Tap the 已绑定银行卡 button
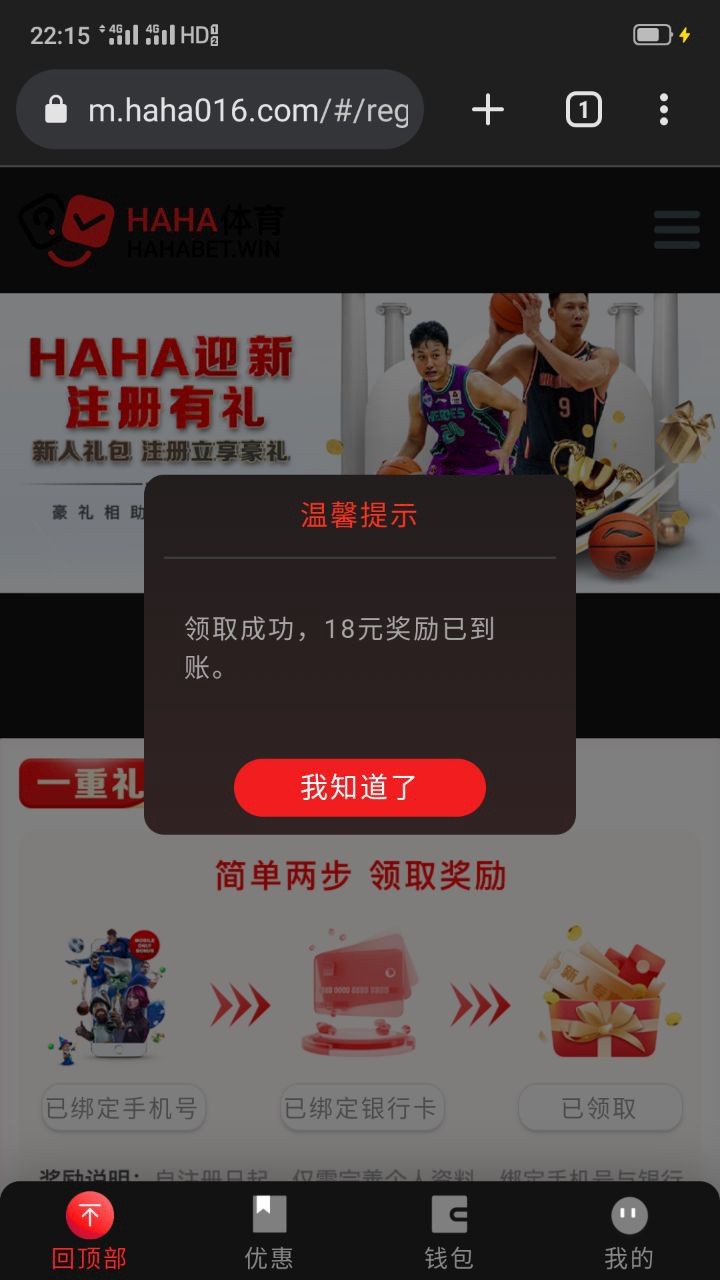The image size is (720, 1280). click(361, 1108)
